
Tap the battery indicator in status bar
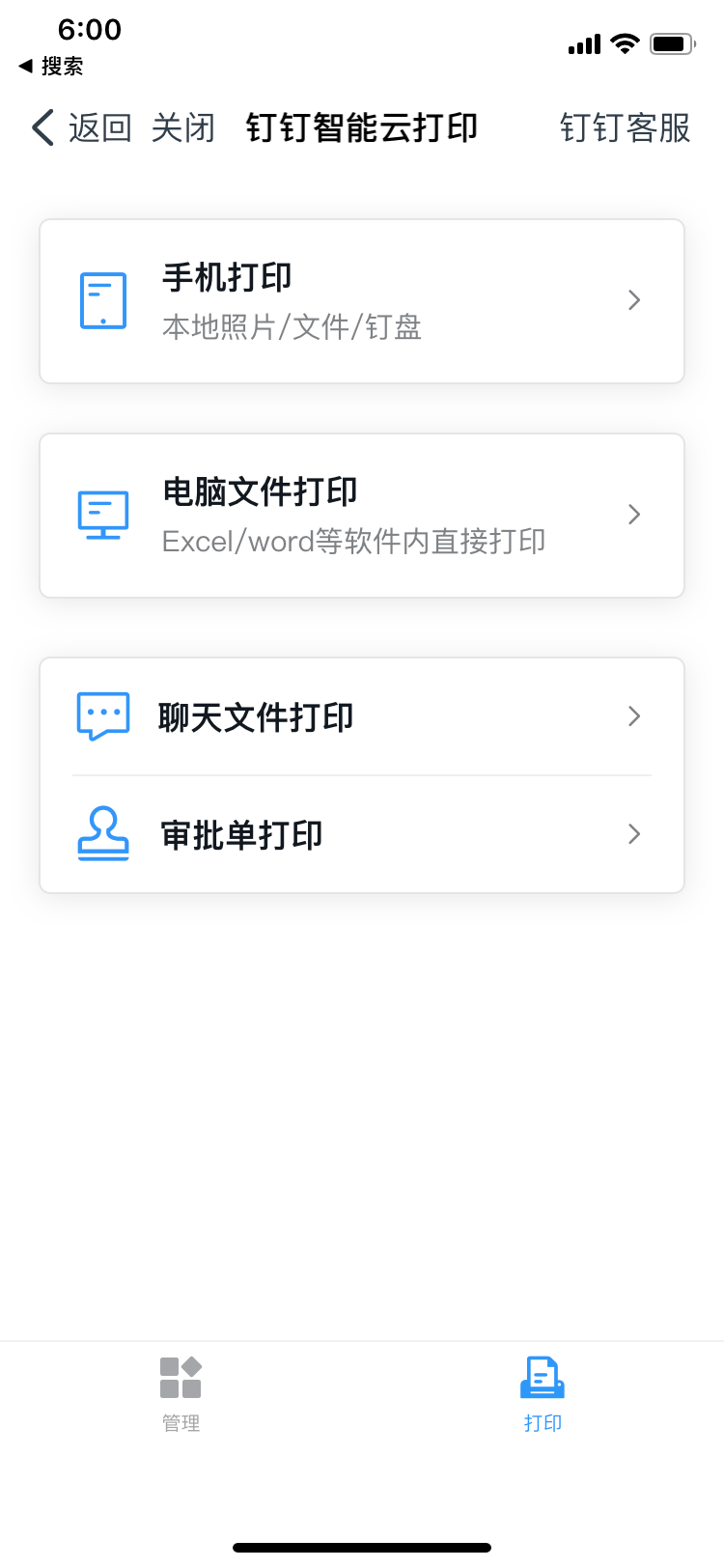point(671,42)
